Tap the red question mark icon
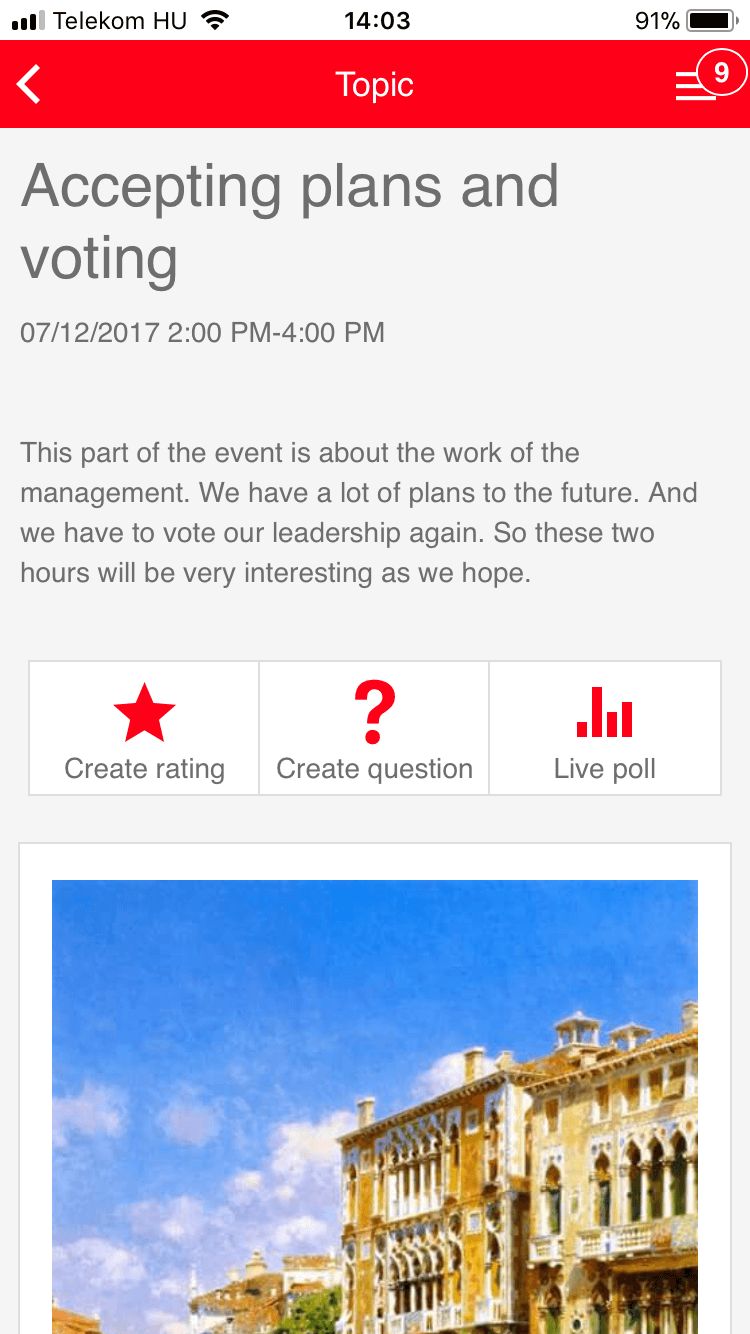This screenshot has height=1334, width=750. (x=374, y=711)
